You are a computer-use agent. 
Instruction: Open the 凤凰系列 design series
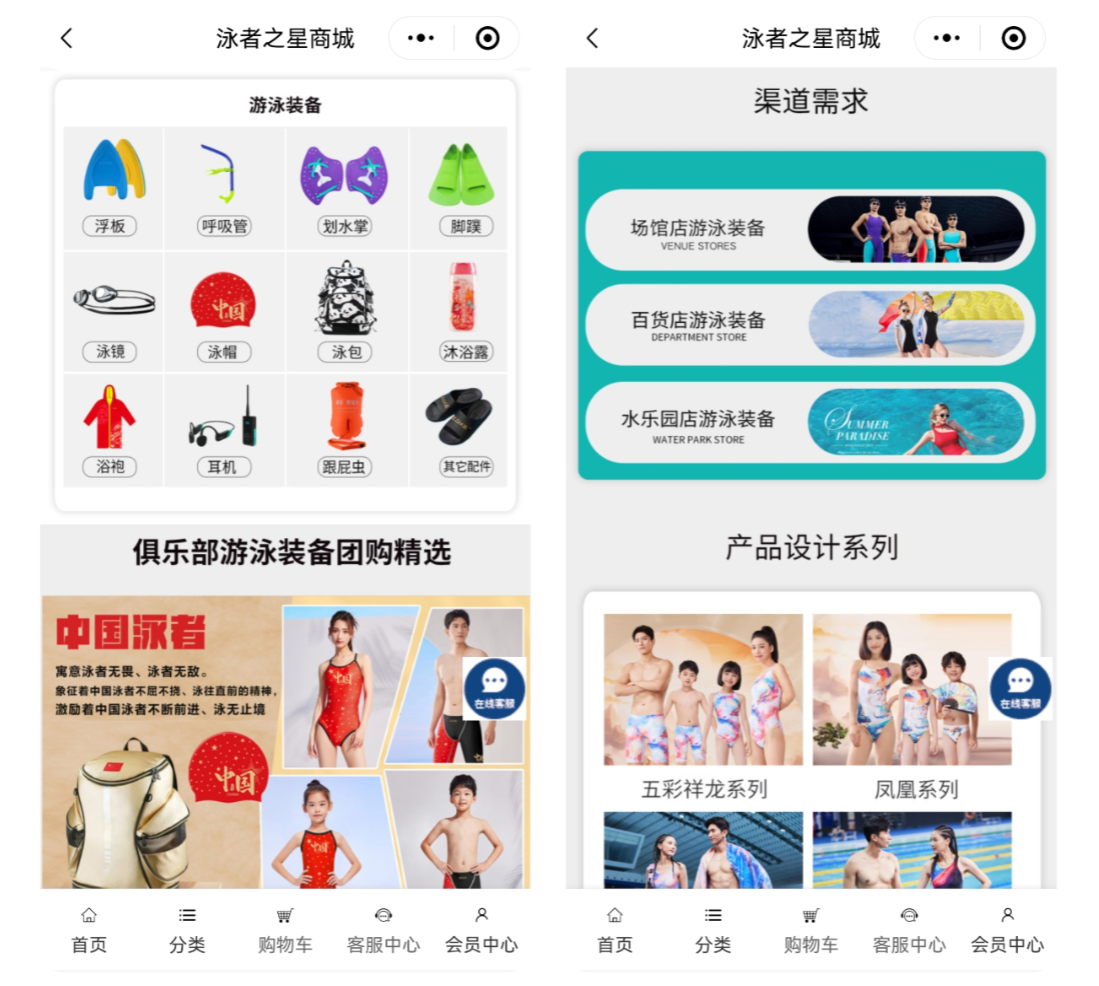pyautogui.click(x=911, y=705)
